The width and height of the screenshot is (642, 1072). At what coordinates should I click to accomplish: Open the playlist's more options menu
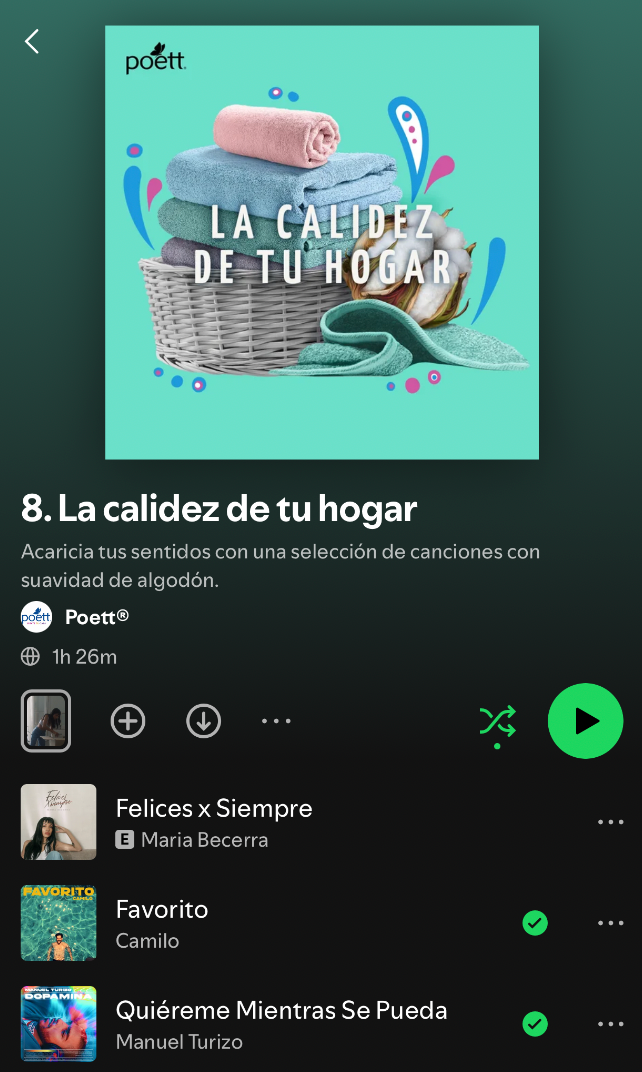276,721
